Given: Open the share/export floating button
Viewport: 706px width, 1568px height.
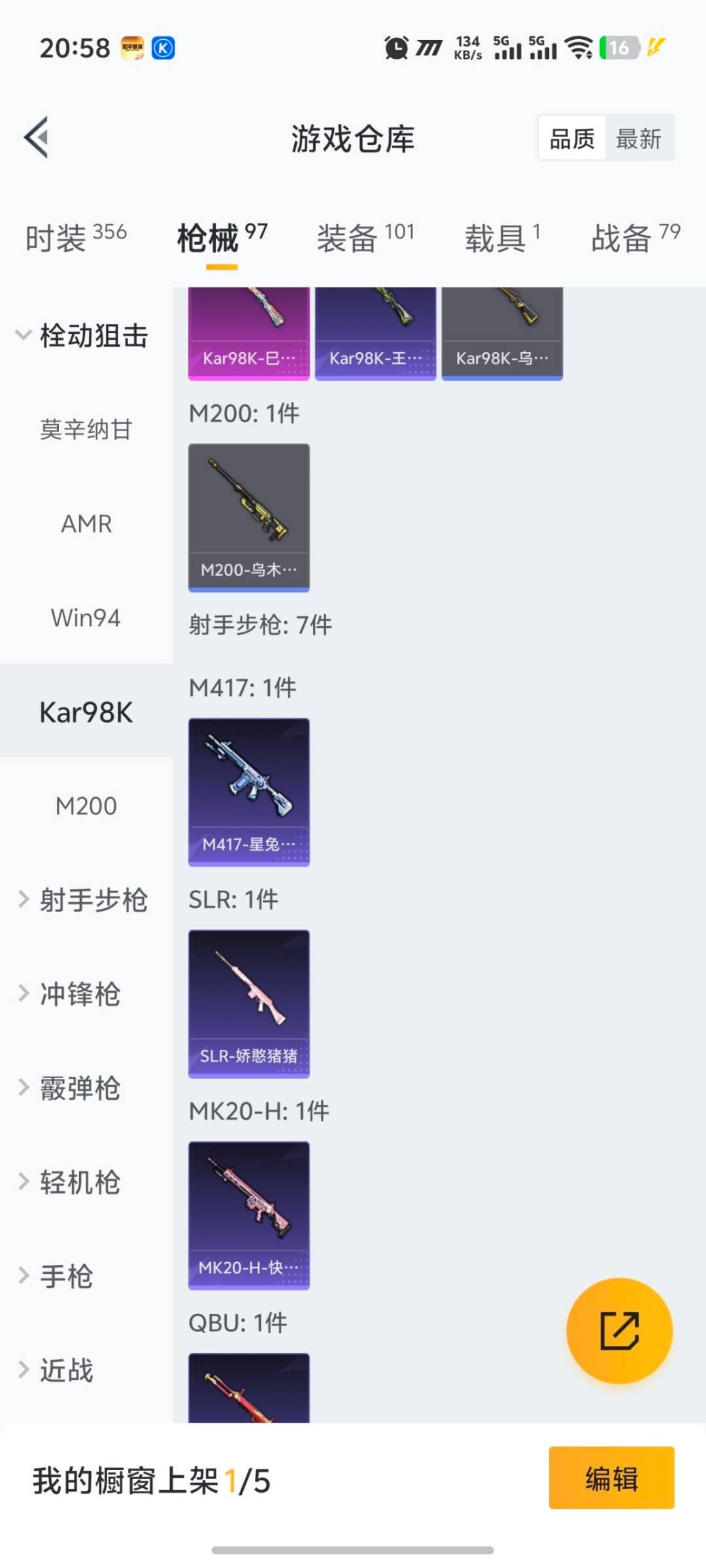Looking at the screenshot, I should (x=618, y=1333).
